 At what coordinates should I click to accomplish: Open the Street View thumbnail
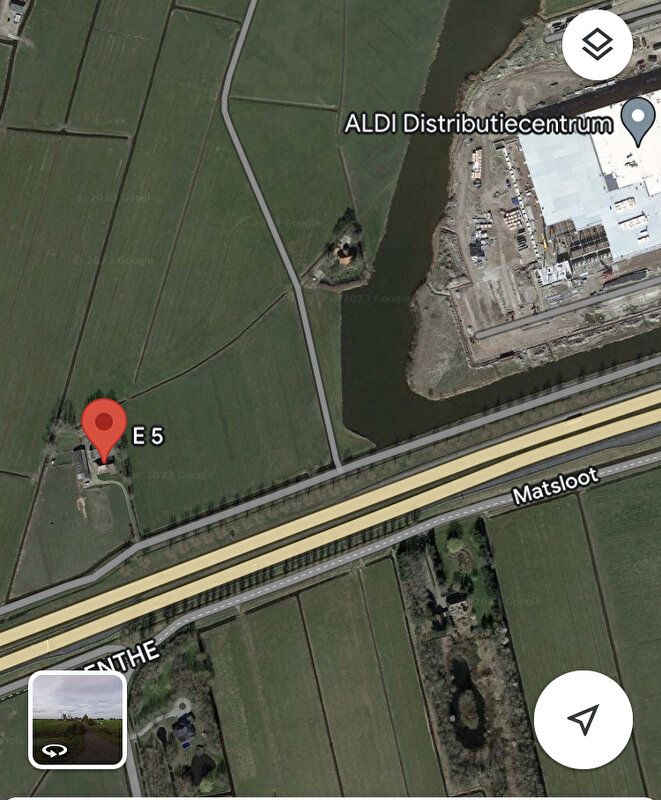pos(77,719)
